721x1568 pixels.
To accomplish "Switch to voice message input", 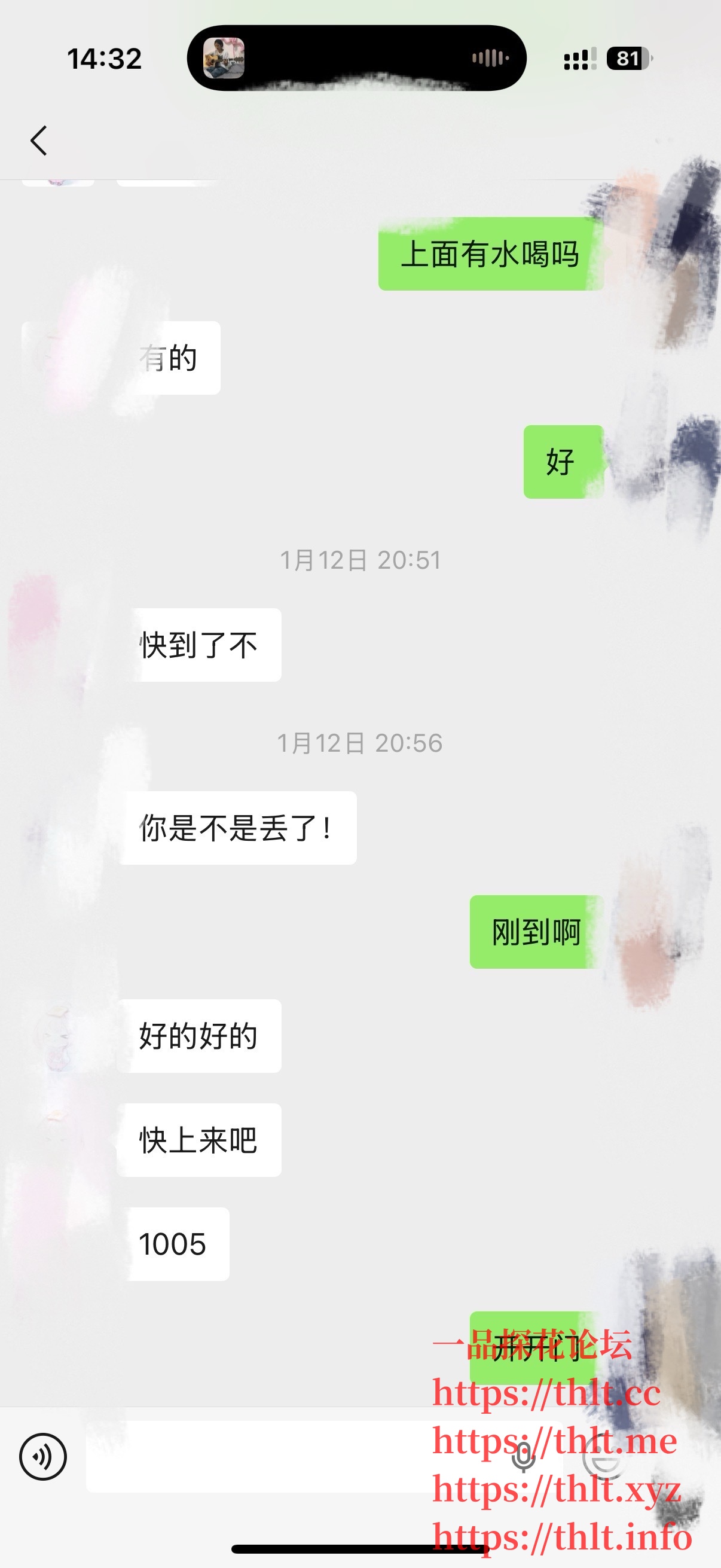I will pos(42,1457).
